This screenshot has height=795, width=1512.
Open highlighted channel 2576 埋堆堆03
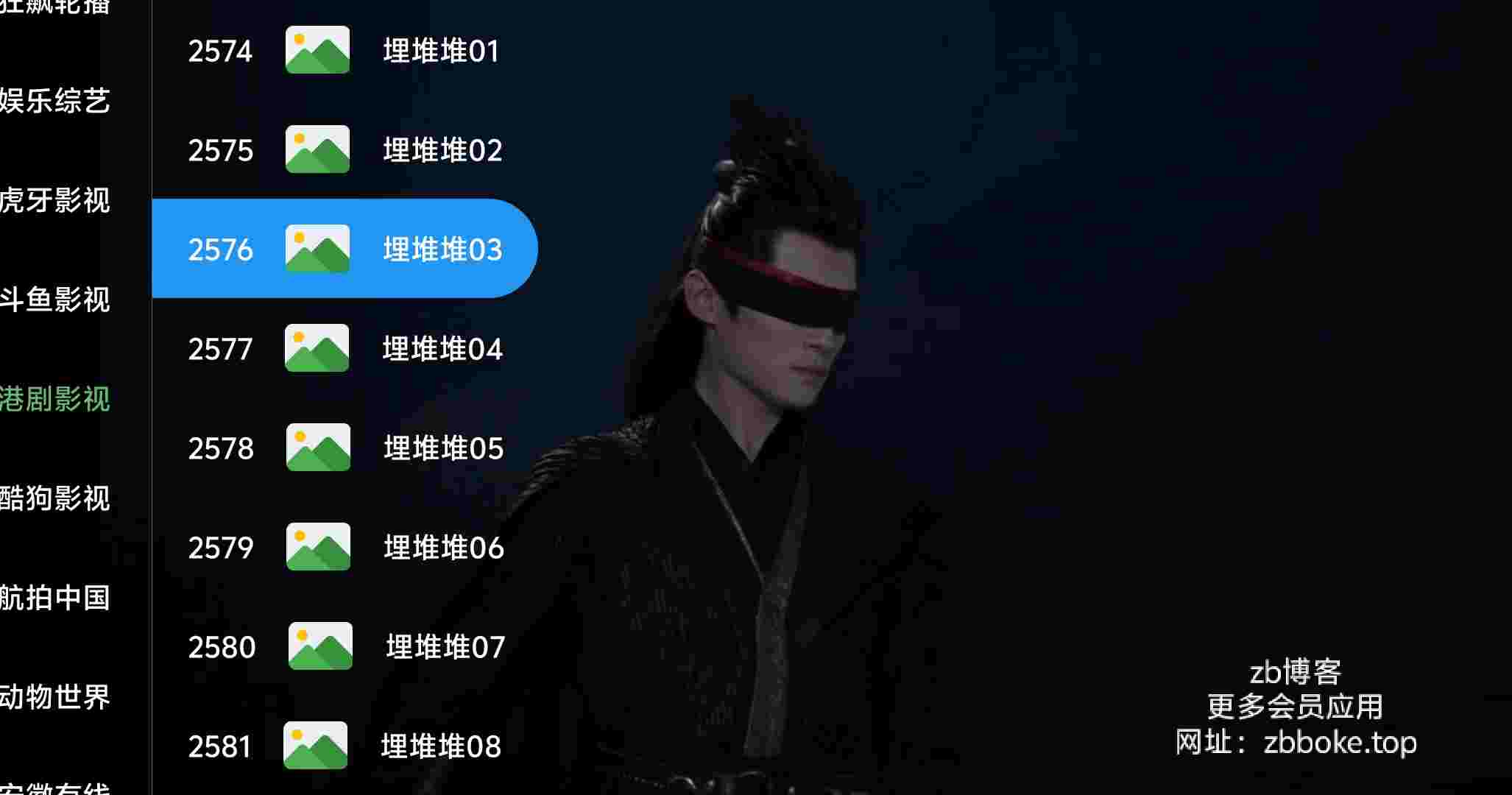pos(344,249)
